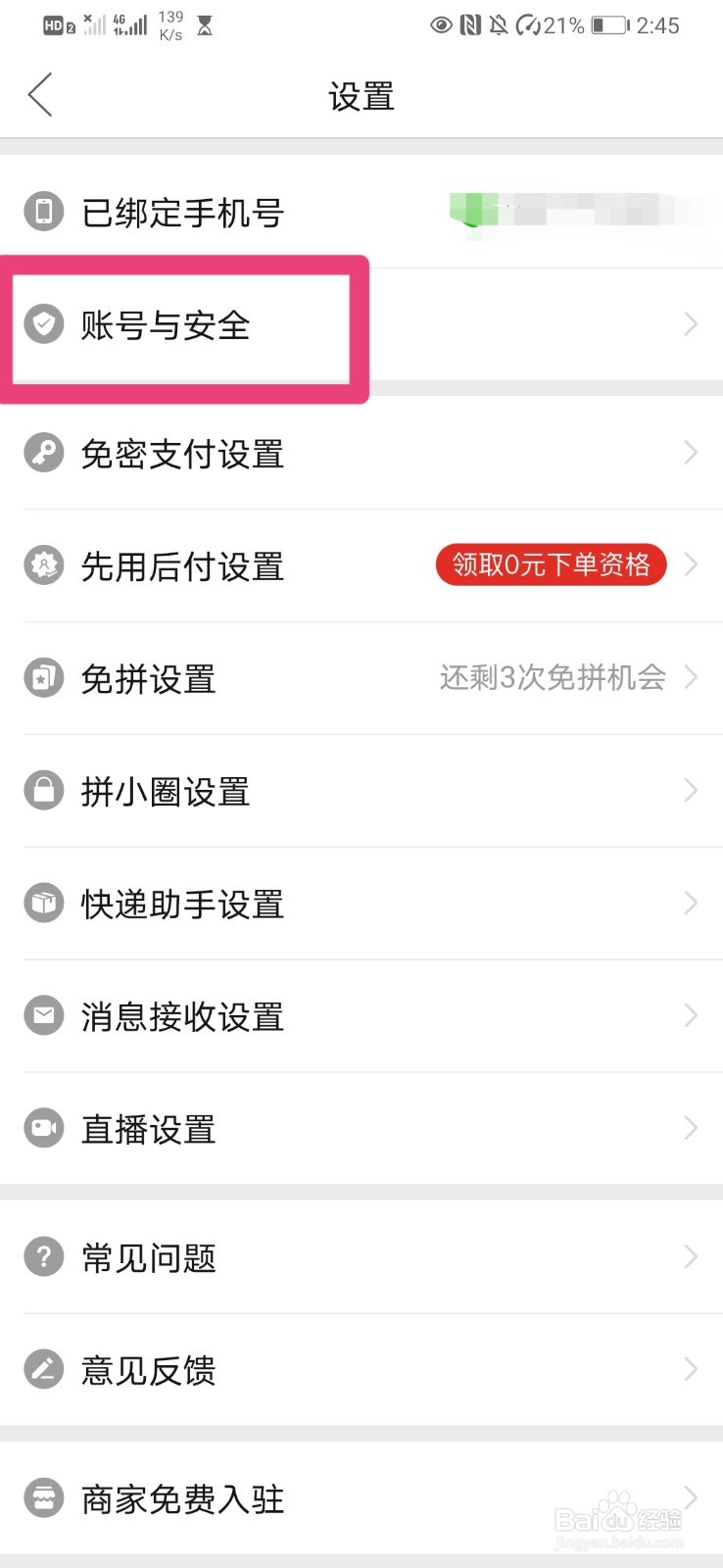Select the key icon beside 免密支付设置
The width and height of the screenshot is (723, 1568).
tap(43, 453)
